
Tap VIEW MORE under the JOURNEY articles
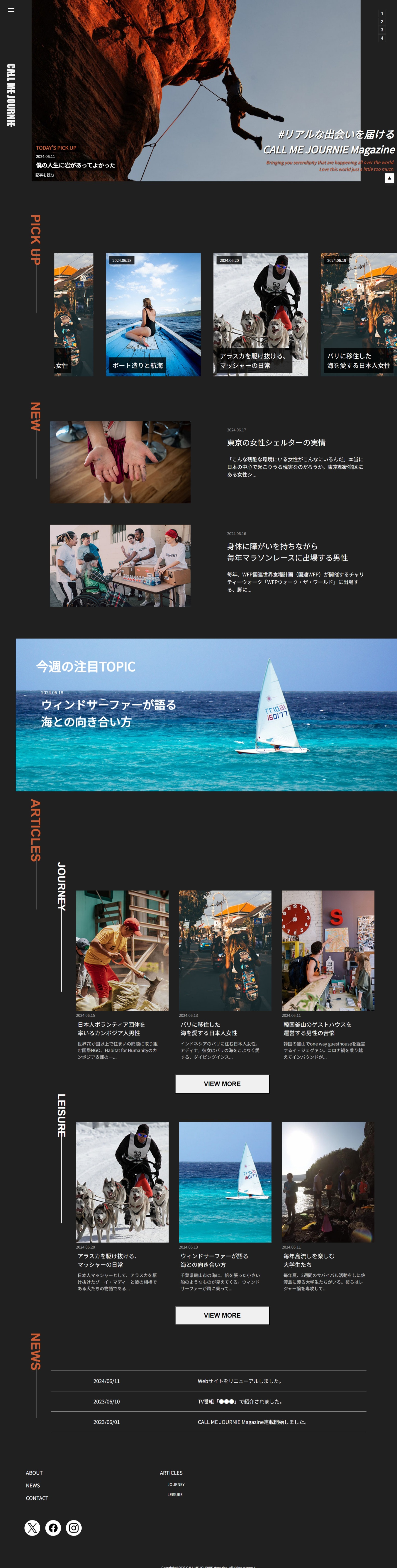[222, 1083]
